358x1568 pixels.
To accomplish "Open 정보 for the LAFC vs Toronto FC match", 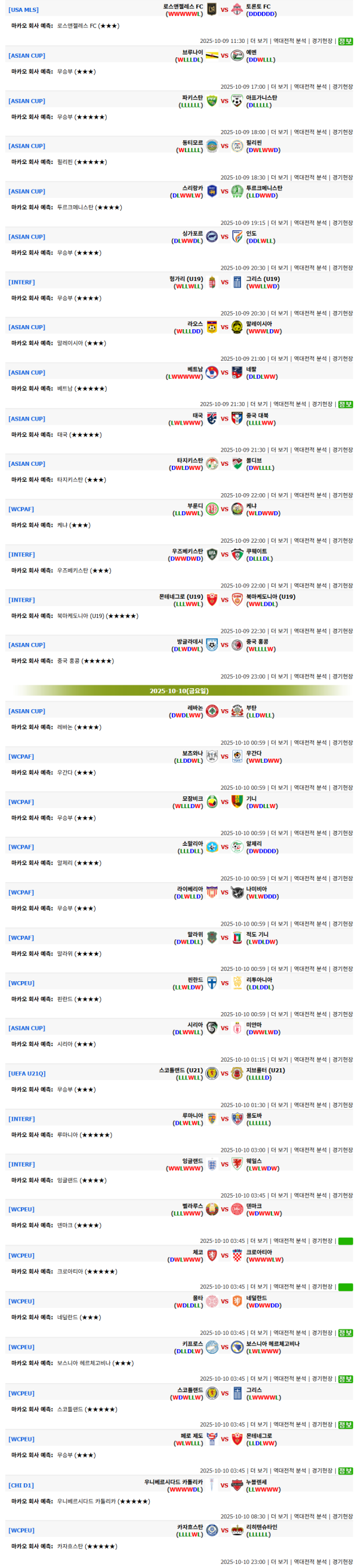I will click(345, 41).
